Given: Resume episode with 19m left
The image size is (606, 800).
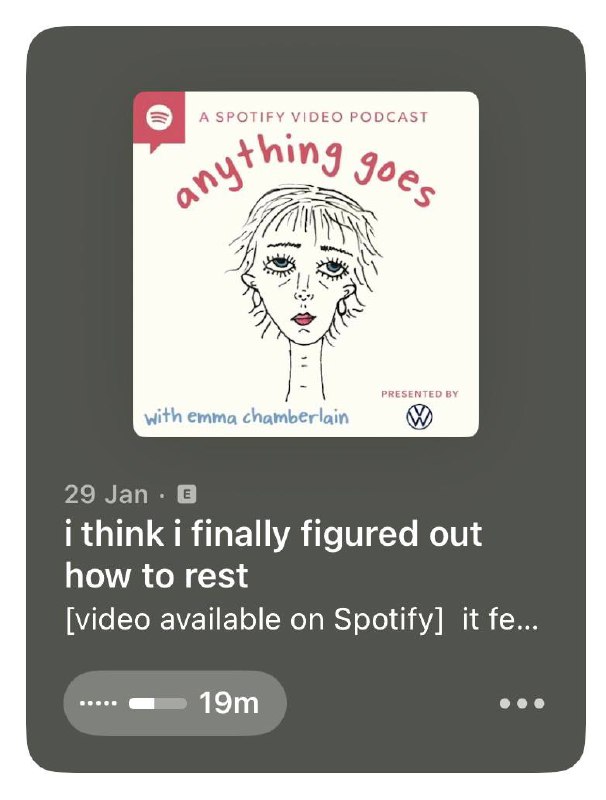Looking at the screenshot, I should tap(175, 703).
